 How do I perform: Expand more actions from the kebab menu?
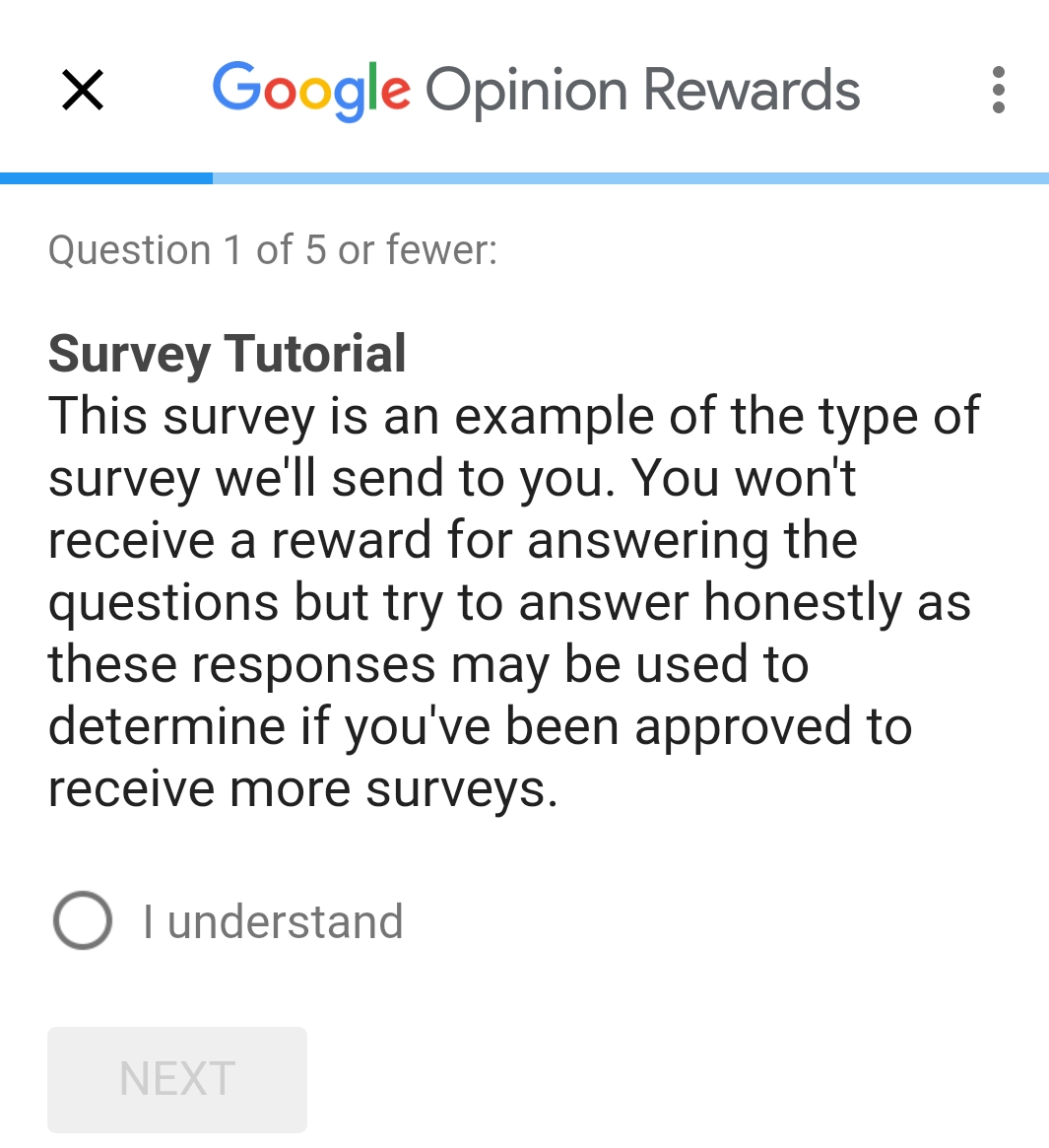[998, 90]
